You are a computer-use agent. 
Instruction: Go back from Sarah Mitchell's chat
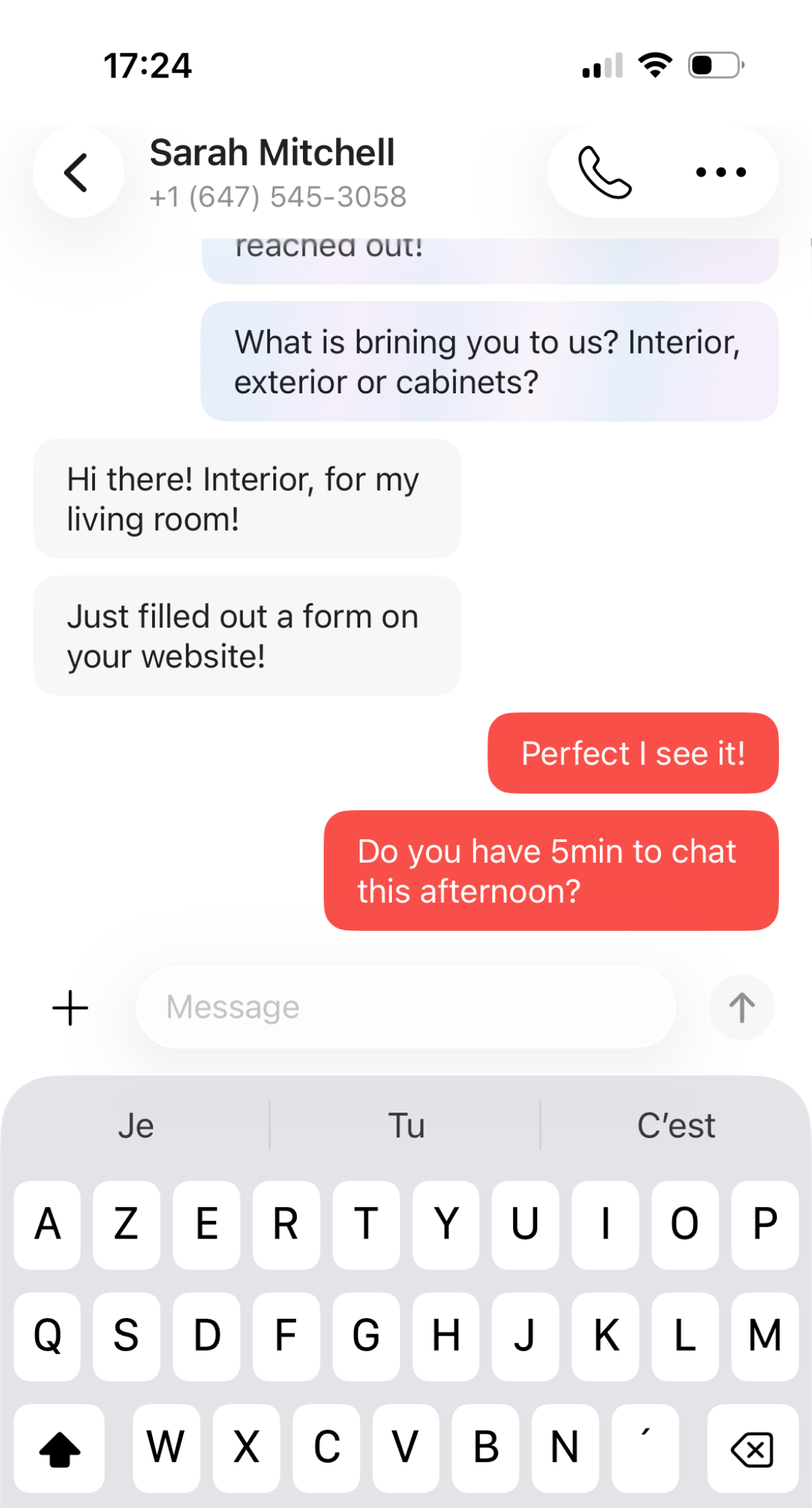pyautogui.click(x=77, y=172)
